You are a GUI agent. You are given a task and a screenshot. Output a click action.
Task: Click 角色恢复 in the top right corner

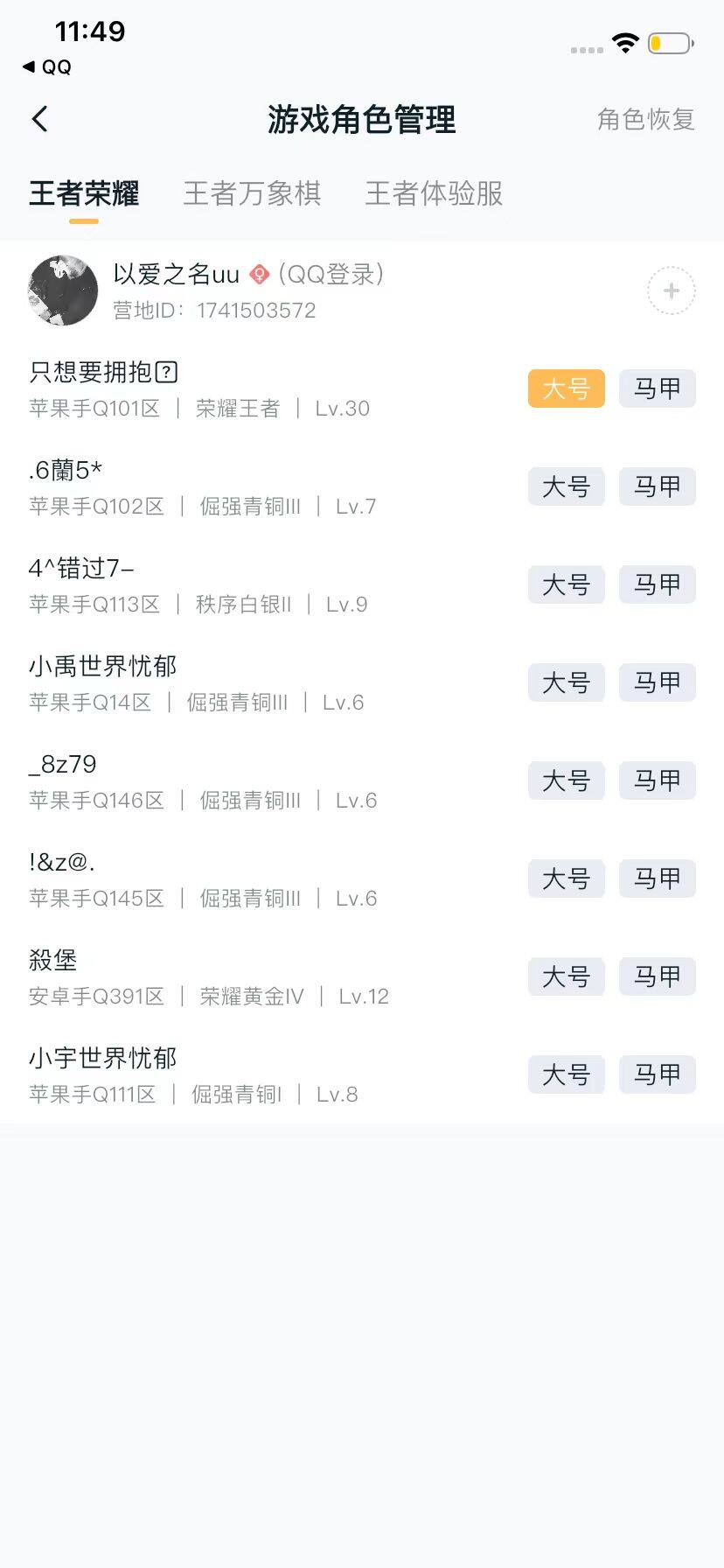(x=645, y=120)
